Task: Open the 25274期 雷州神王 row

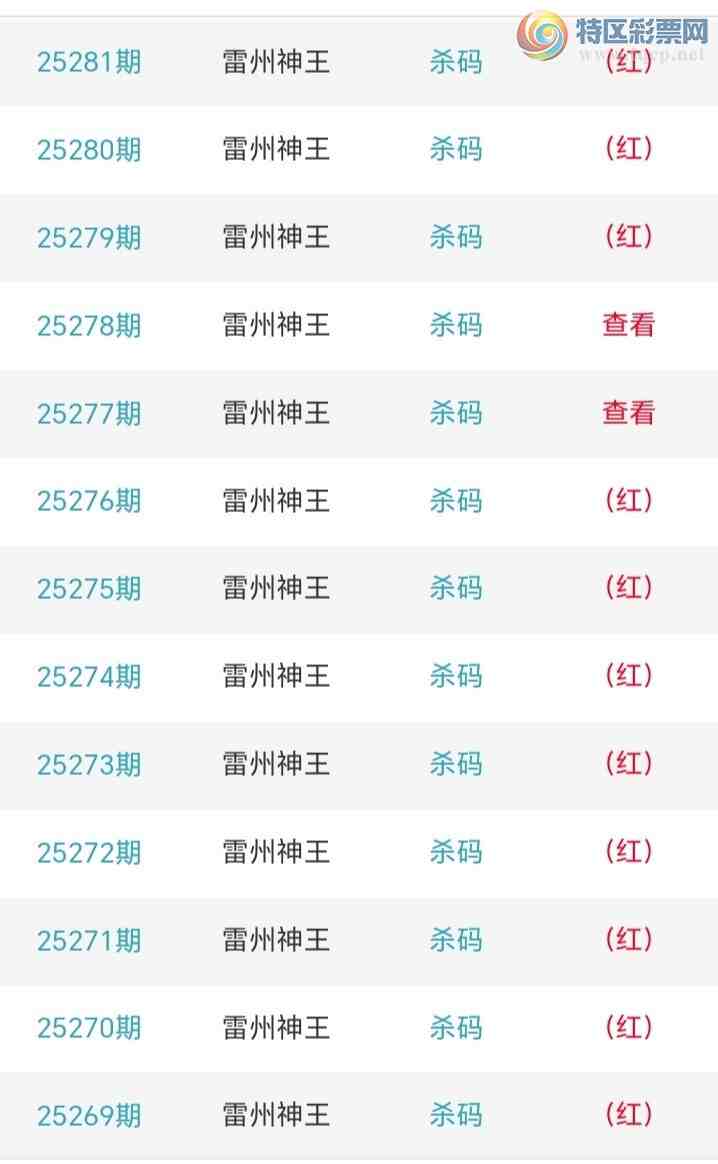Action: tap(275, 677)
